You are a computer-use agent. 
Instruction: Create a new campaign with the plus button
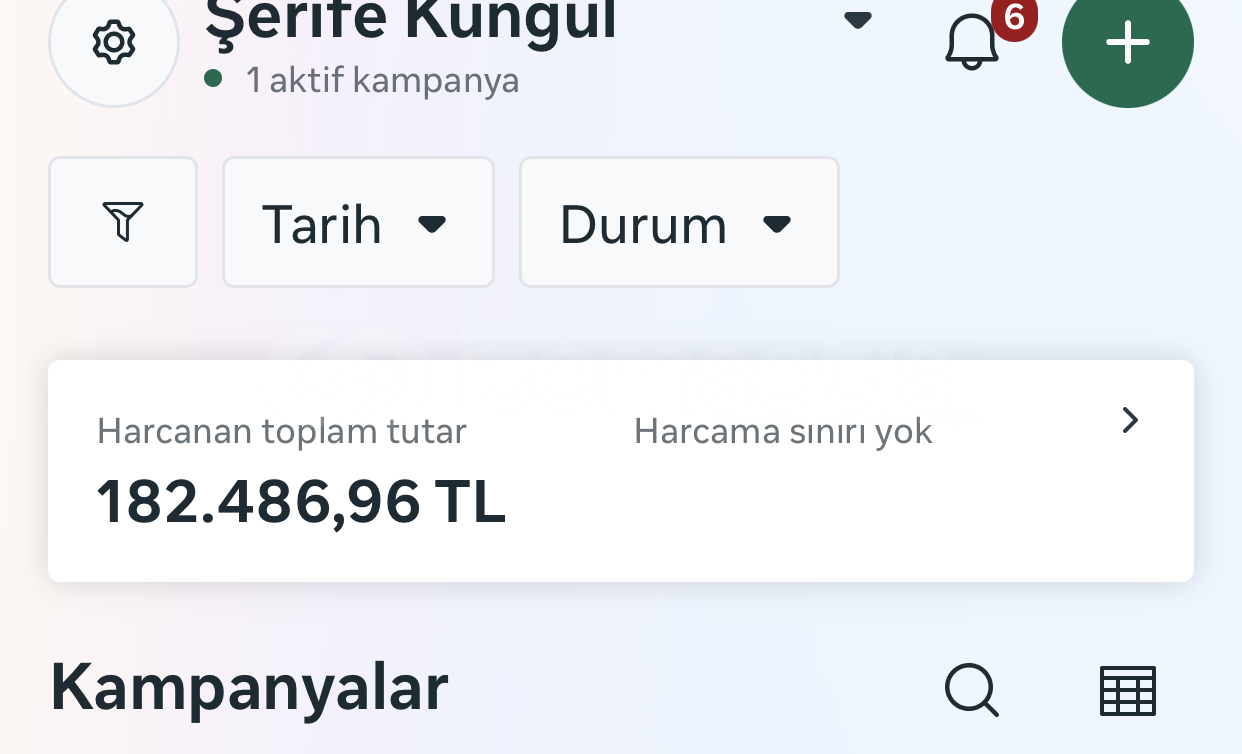[x=1127, y=43]
